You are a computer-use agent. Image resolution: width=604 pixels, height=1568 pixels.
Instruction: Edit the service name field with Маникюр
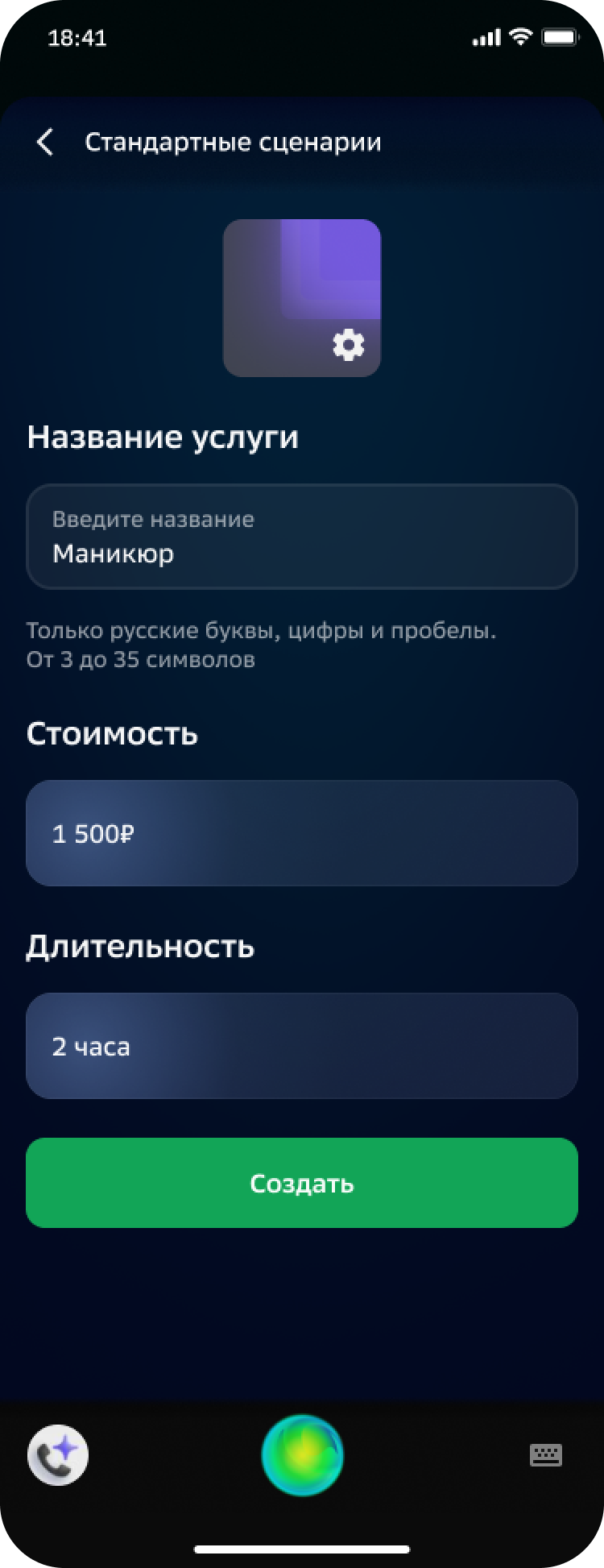pyautogui.click(x=302, y=537)
